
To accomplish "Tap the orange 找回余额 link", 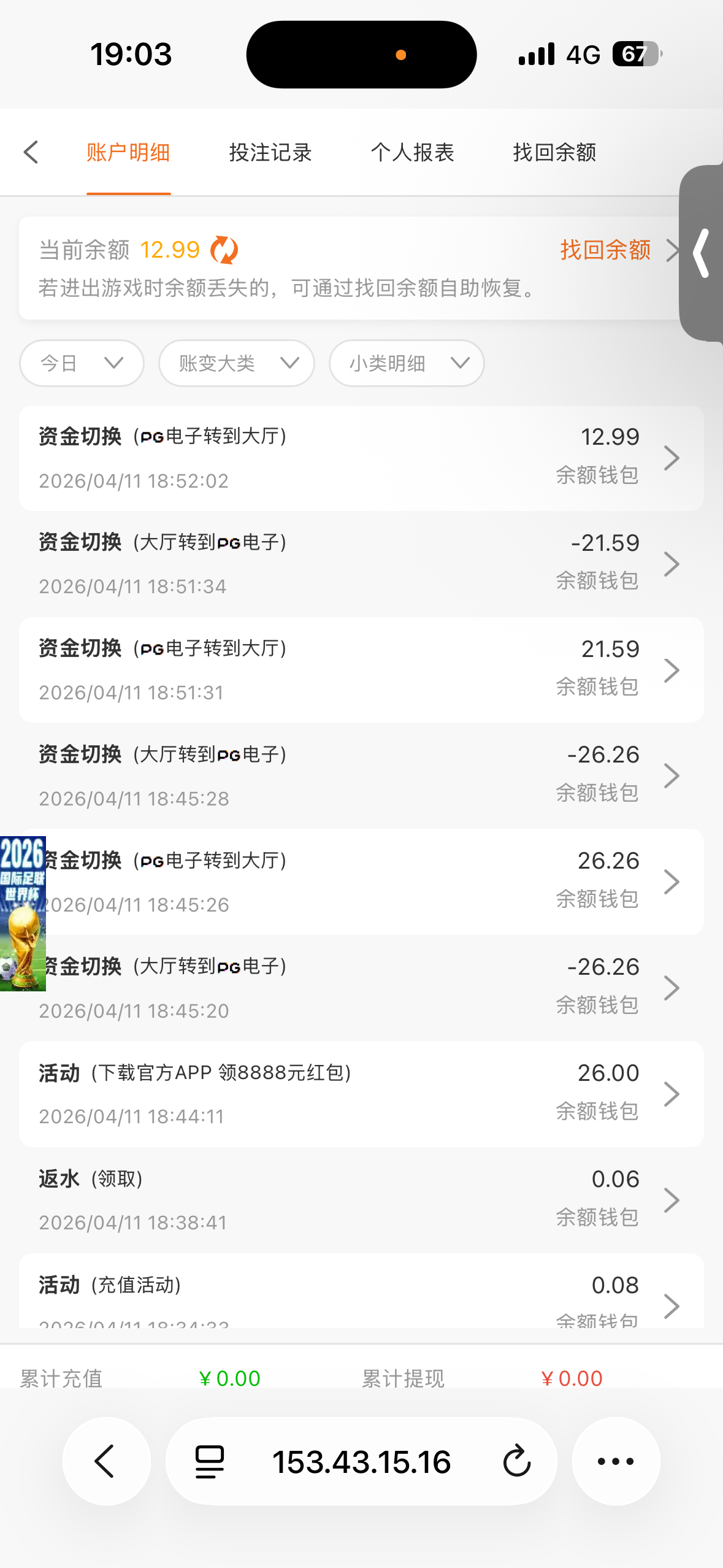I will click(605, 250).
